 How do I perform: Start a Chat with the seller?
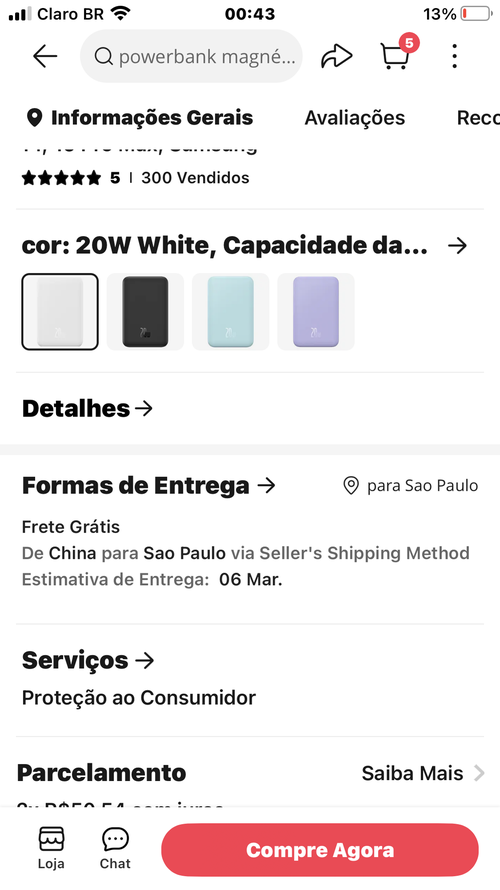(x=115, y=849)
